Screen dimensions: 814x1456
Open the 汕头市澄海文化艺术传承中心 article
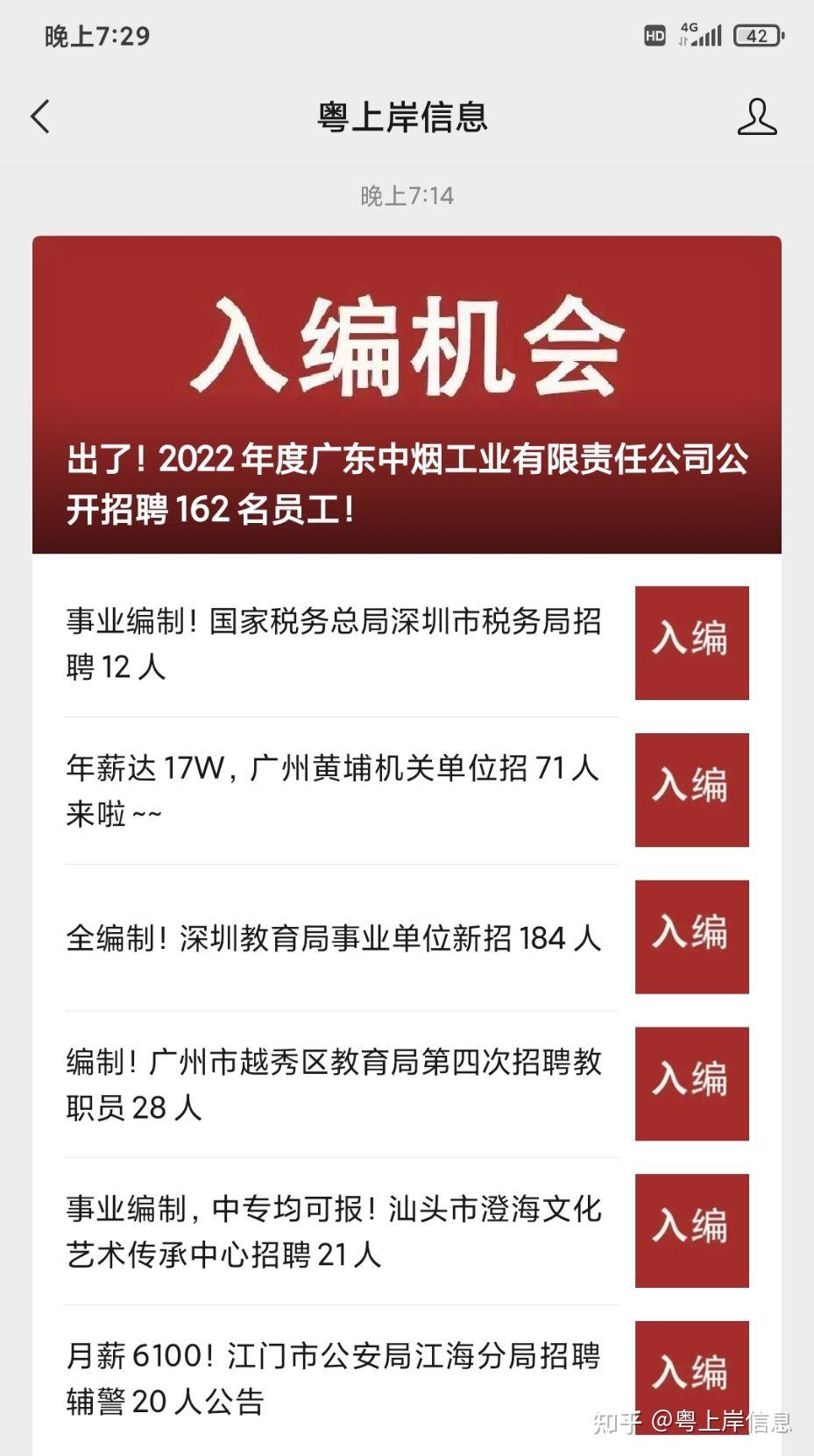[334, 1232]
